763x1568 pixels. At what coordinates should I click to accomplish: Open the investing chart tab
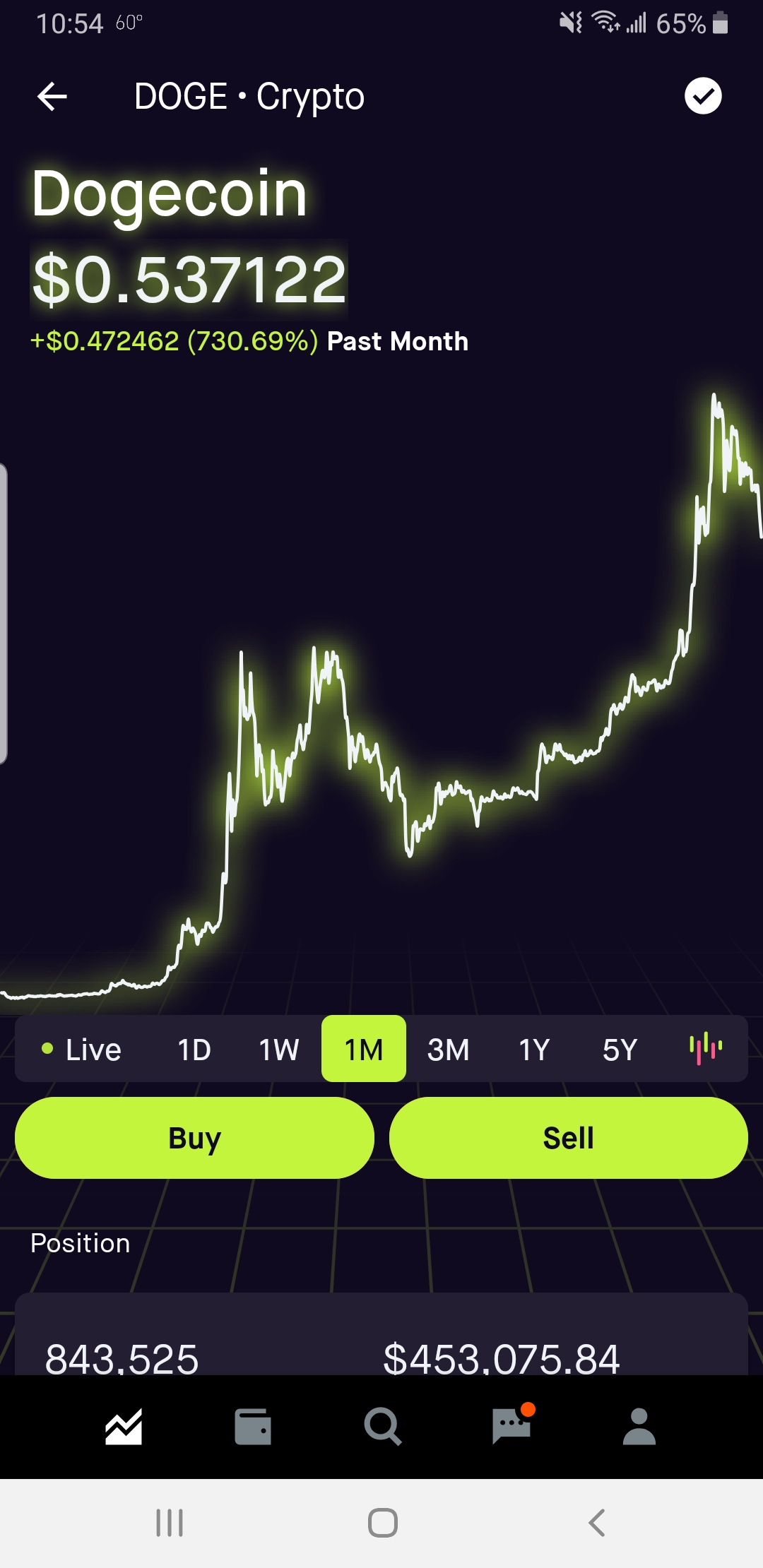click(124, 1427)
